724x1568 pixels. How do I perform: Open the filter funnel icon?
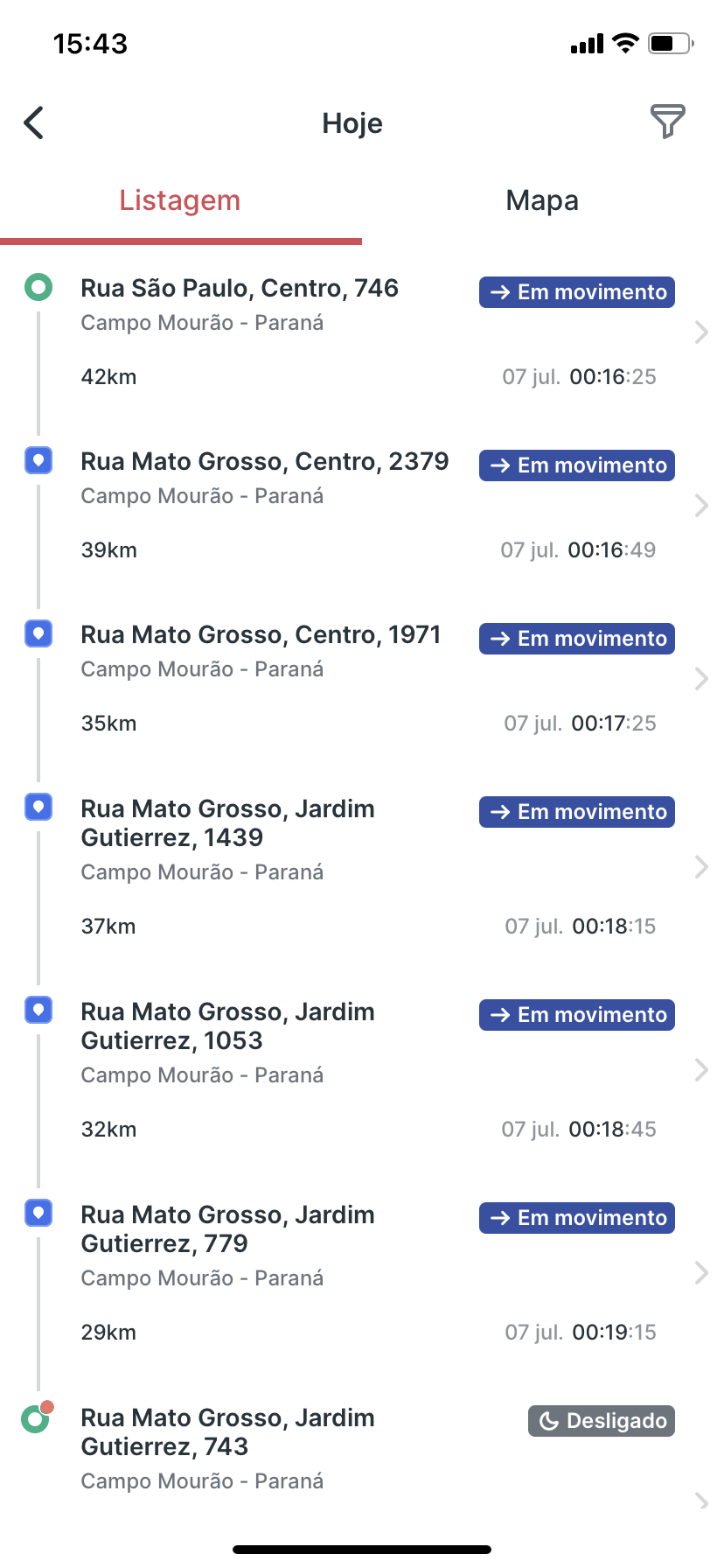click(x=667, y=122)
